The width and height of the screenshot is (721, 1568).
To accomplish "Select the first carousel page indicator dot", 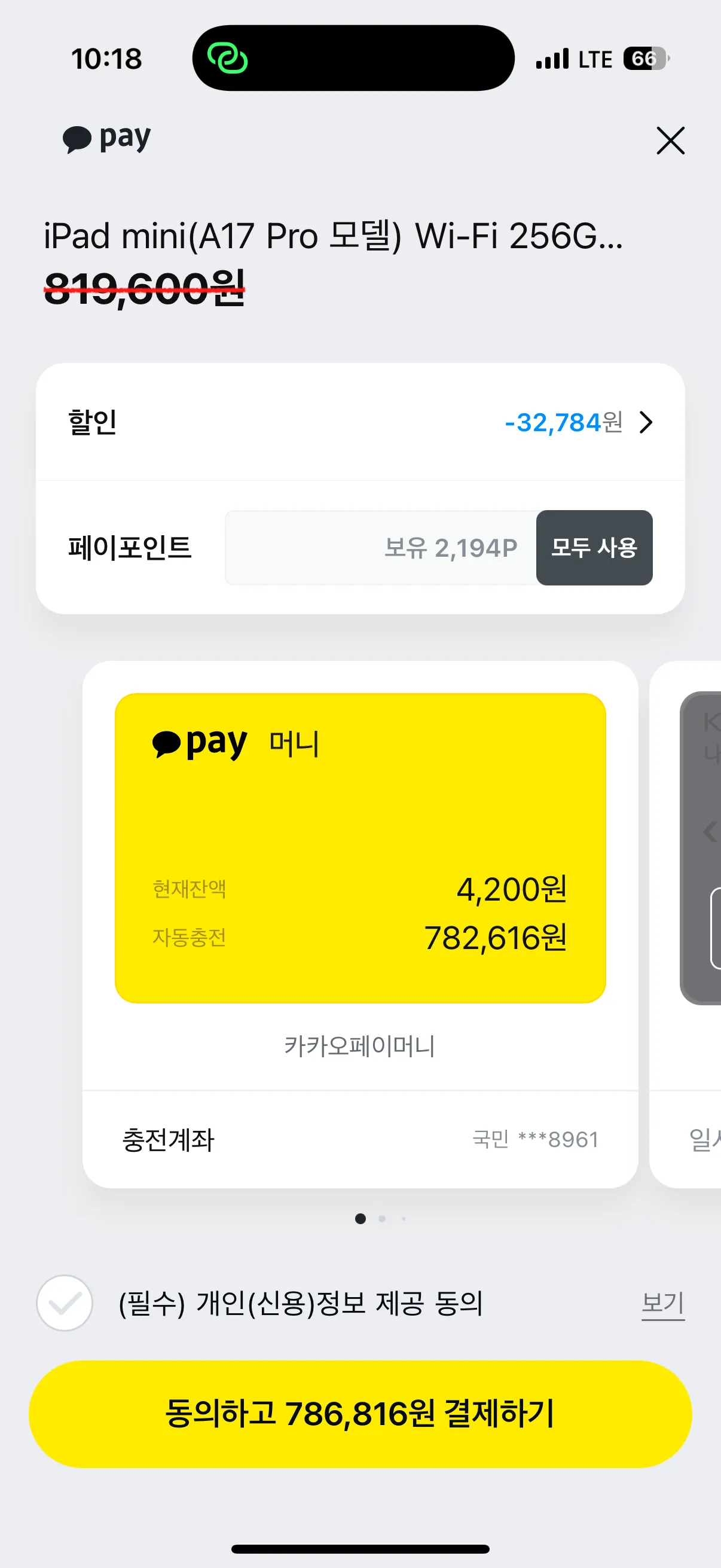I will click(x=361, y=1219).
